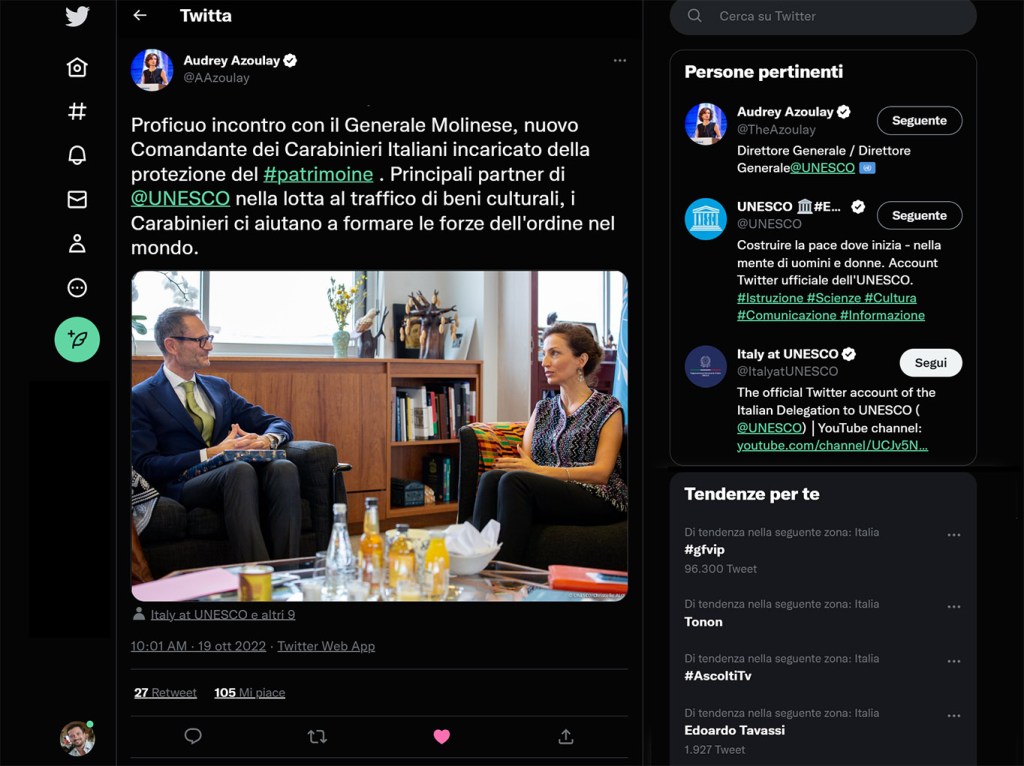
Task: Open the #patrimoine hashtag link
Action: [x=318, y=173]
